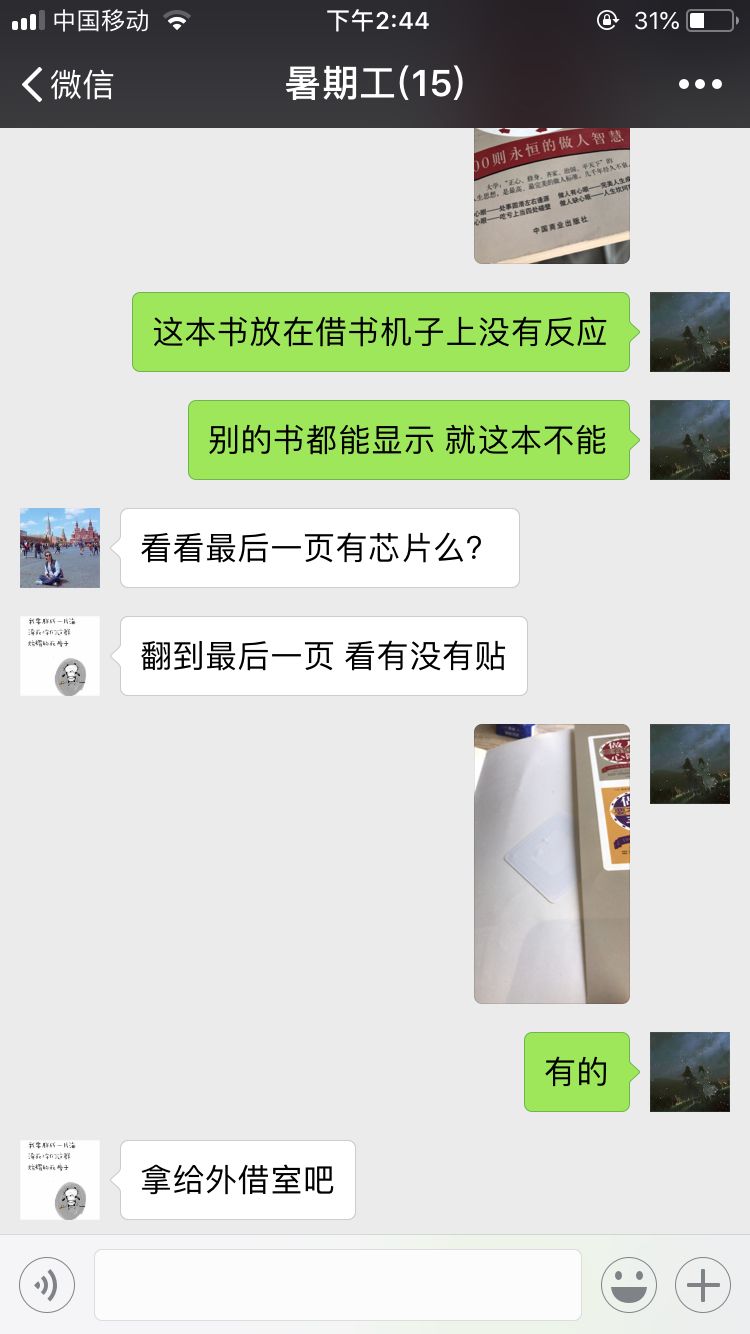
Task: Go back to the 微信 chat list
Action: [66, 84]
